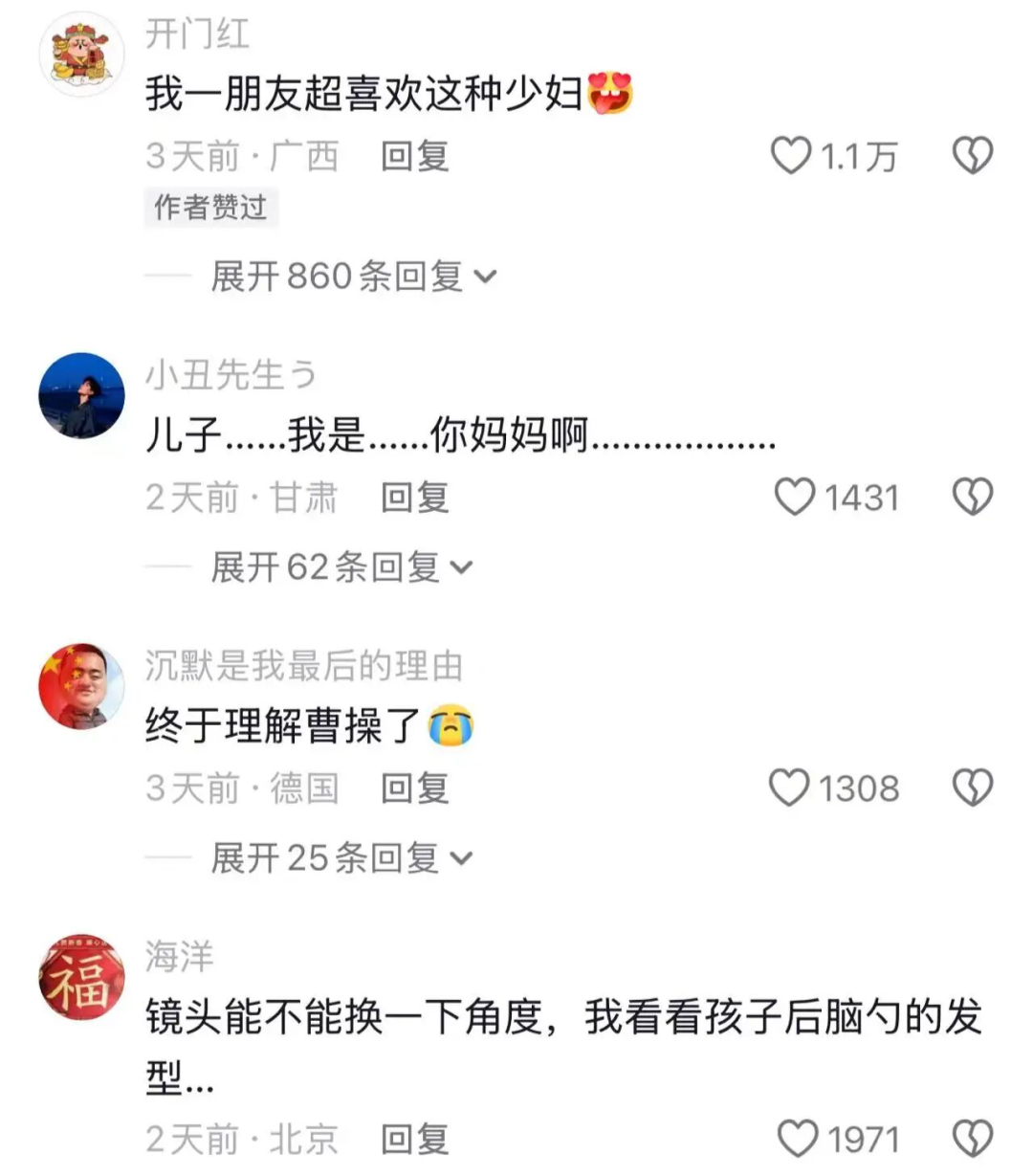
Task: Dislike 海洋's comment
Action: coord(973,1139)
